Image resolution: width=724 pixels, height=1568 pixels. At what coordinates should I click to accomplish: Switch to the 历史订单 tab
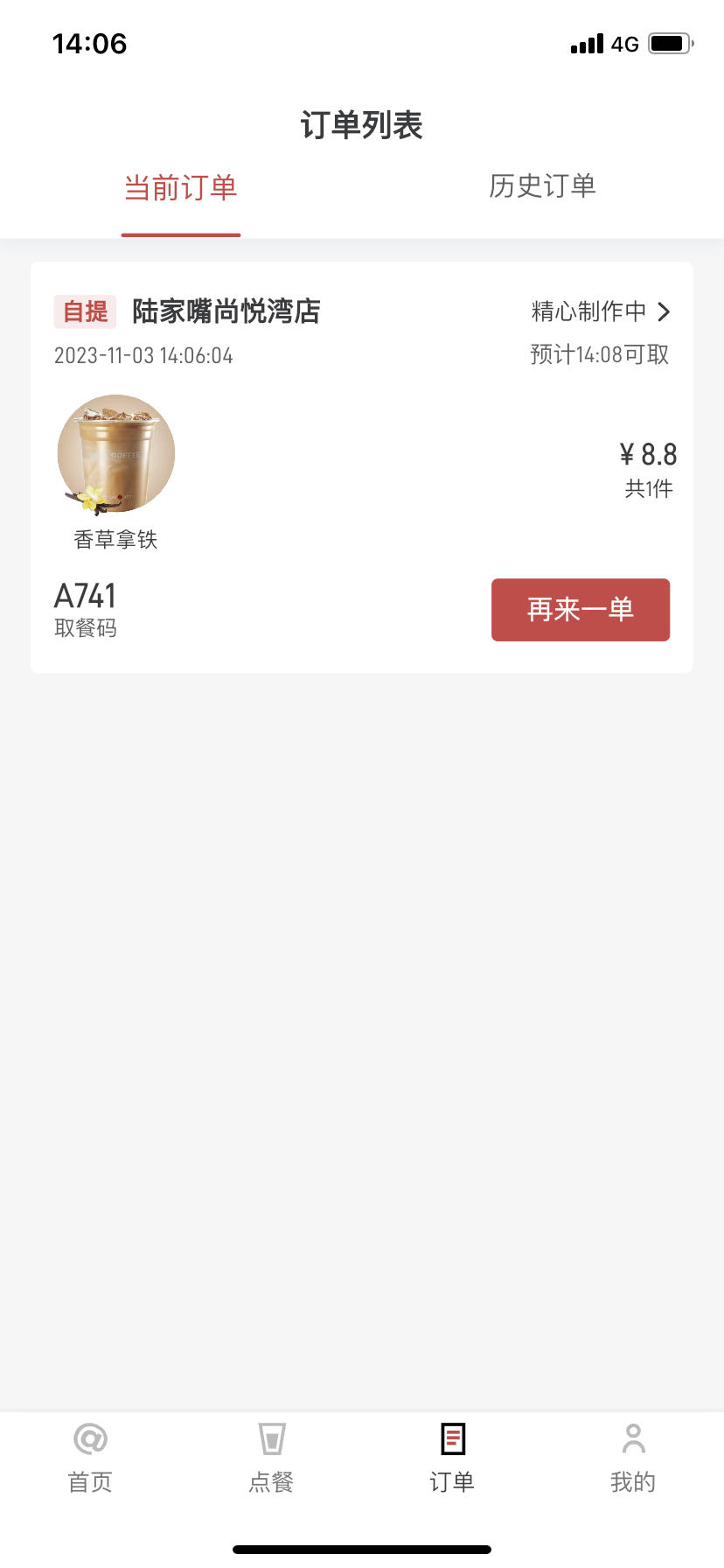[542, 186]
